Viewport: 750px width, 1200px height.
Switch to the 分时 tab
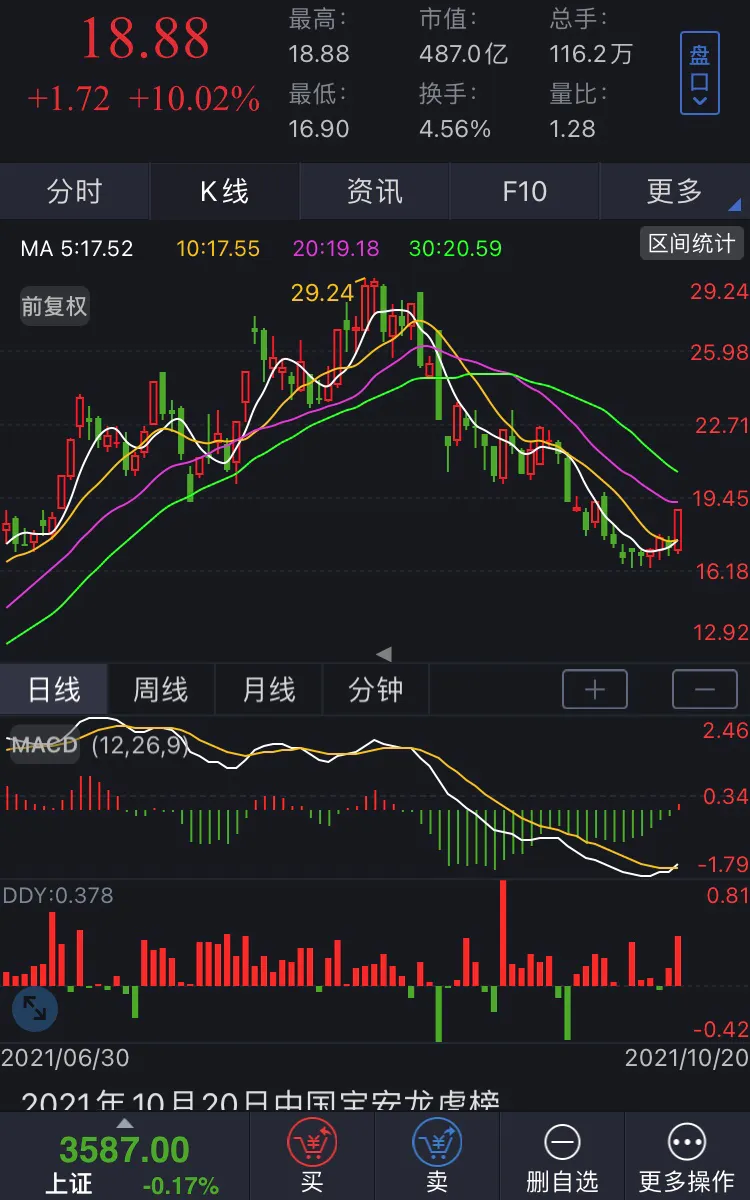[75, 191]
